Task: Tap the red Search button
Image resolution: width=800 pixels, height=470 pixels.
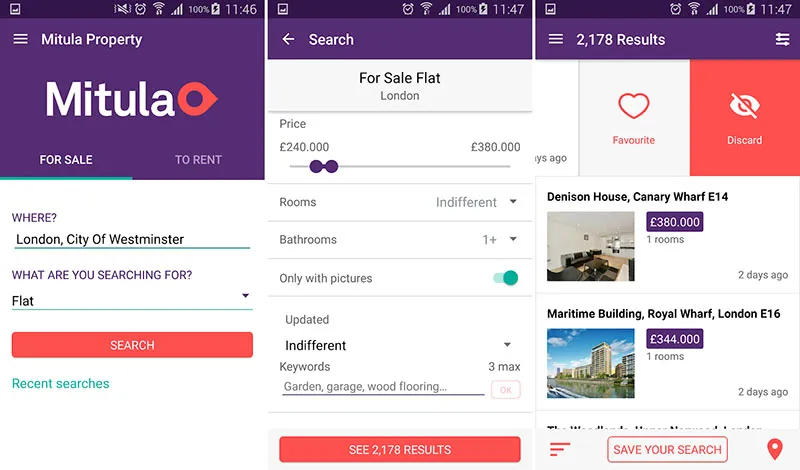Action: click(x=132, y=345)
